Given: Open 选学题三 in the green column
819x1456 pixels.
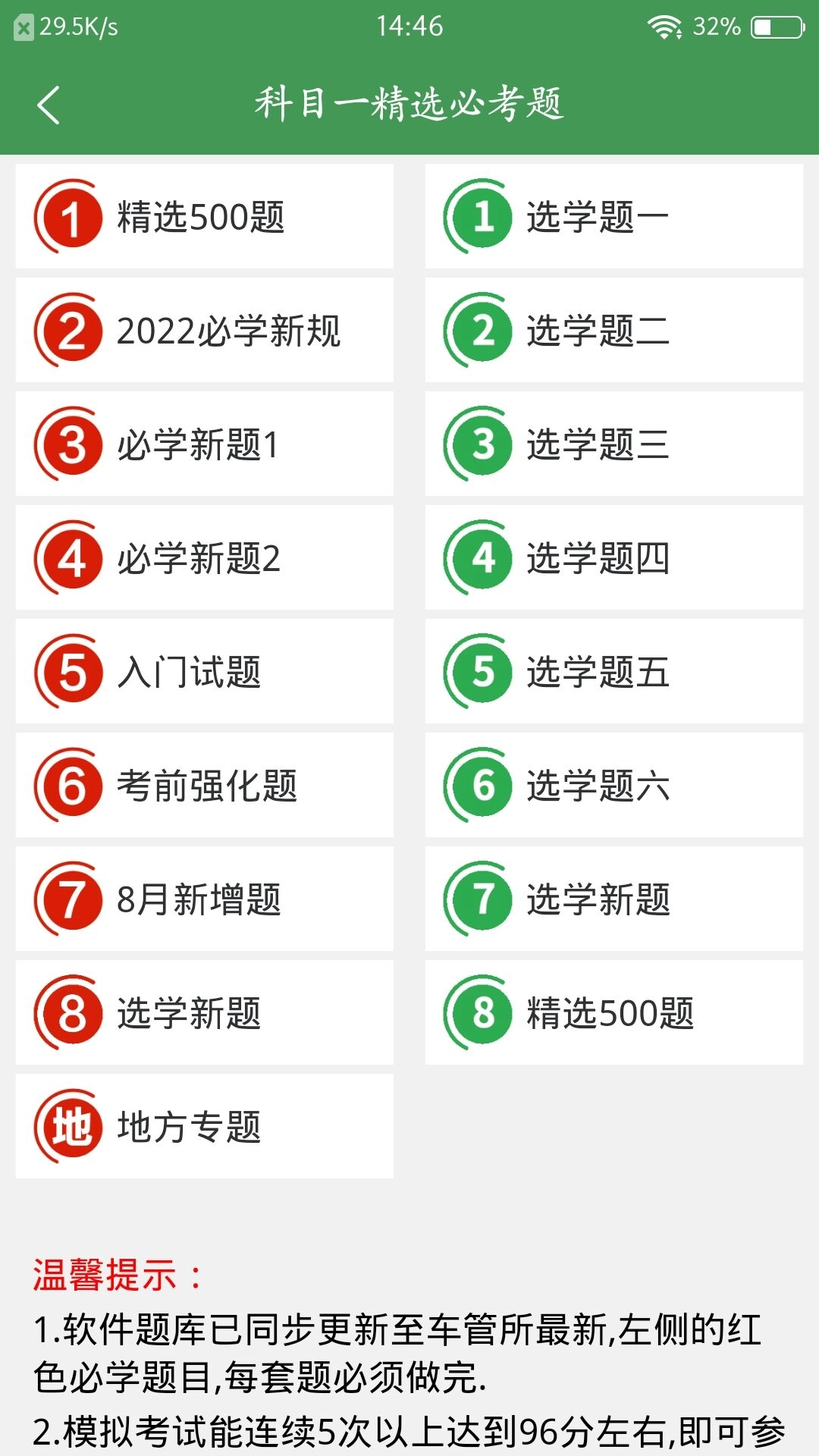Looking at the screenshot, I should click(x=613, y=445).
